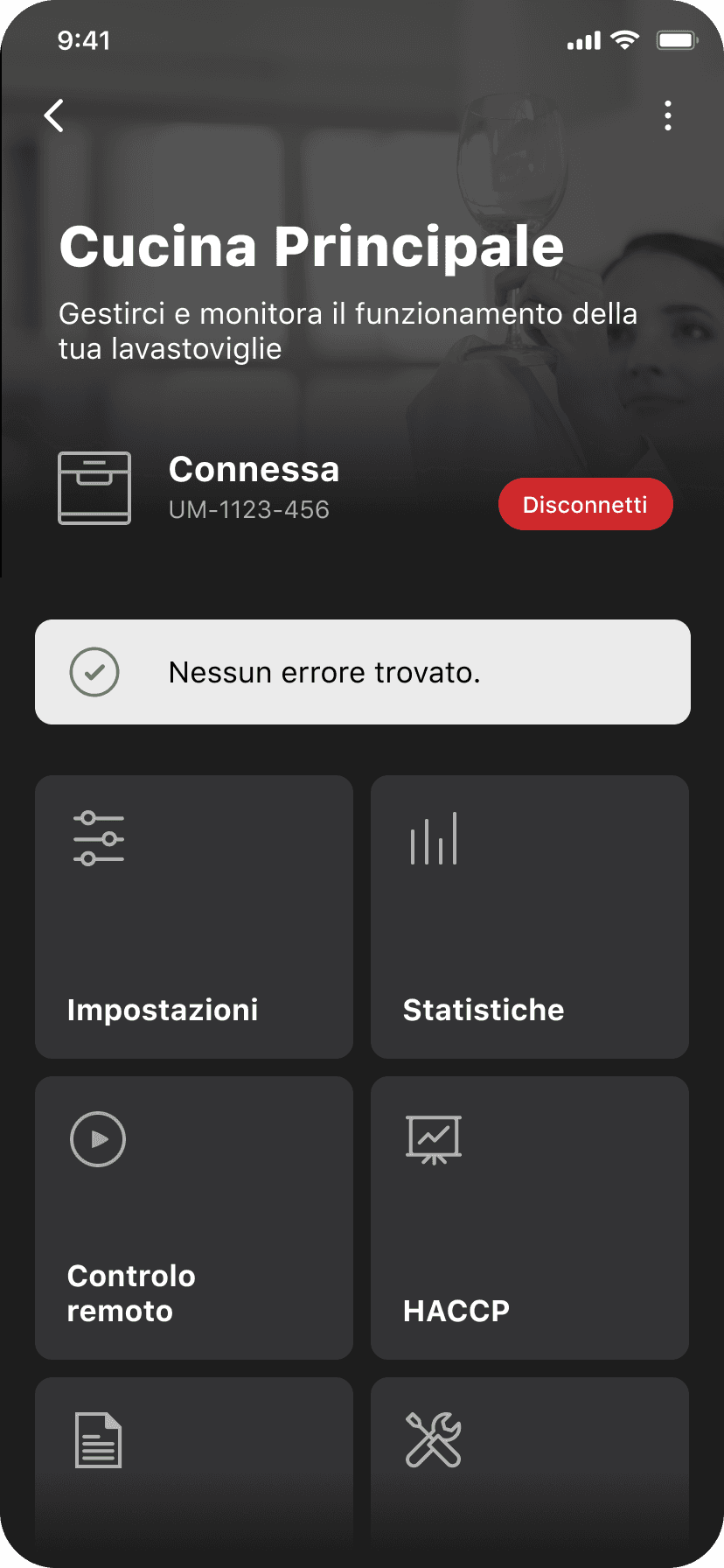Tap the Wi-Fi icon in the status bar

[623, 39]
